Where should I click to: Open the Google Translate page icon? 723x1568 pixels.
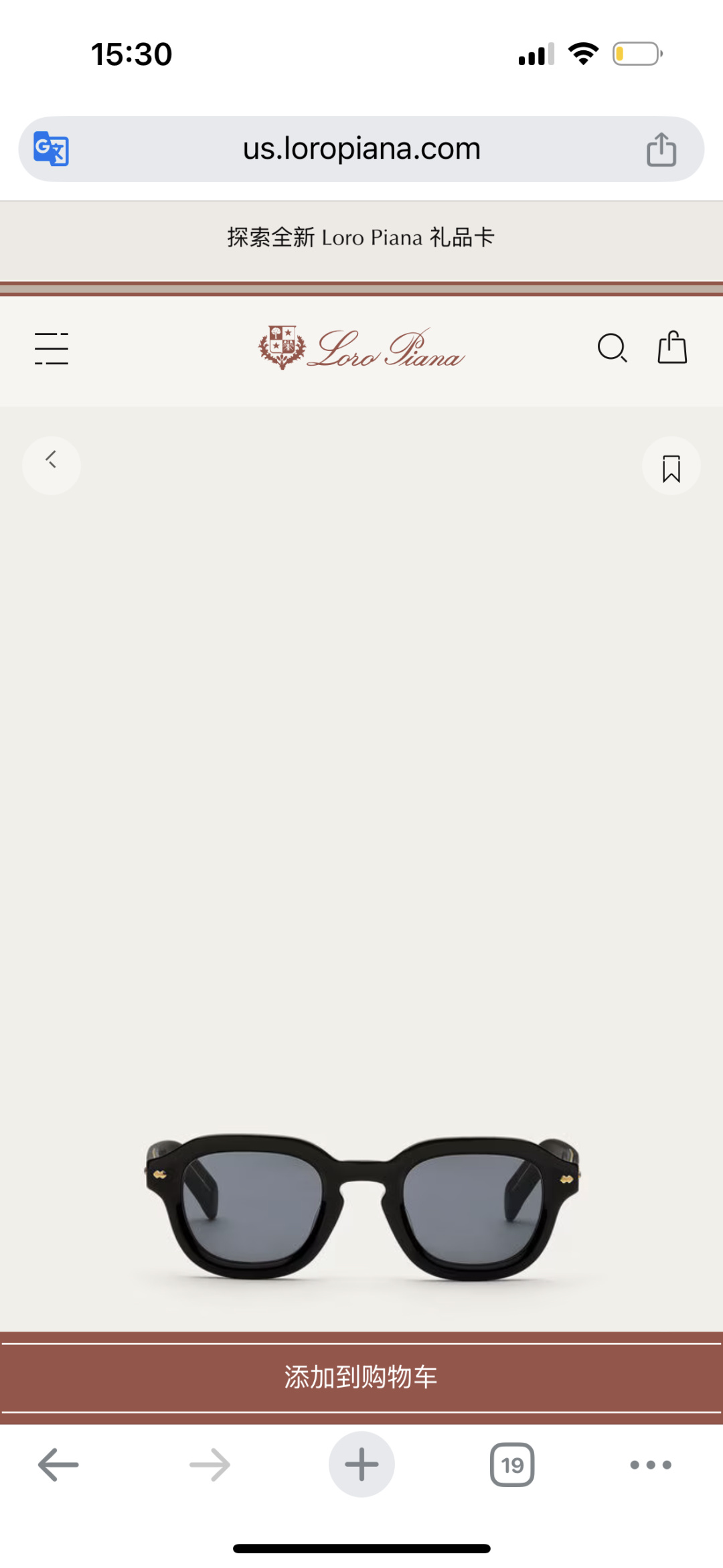[52, 149]
